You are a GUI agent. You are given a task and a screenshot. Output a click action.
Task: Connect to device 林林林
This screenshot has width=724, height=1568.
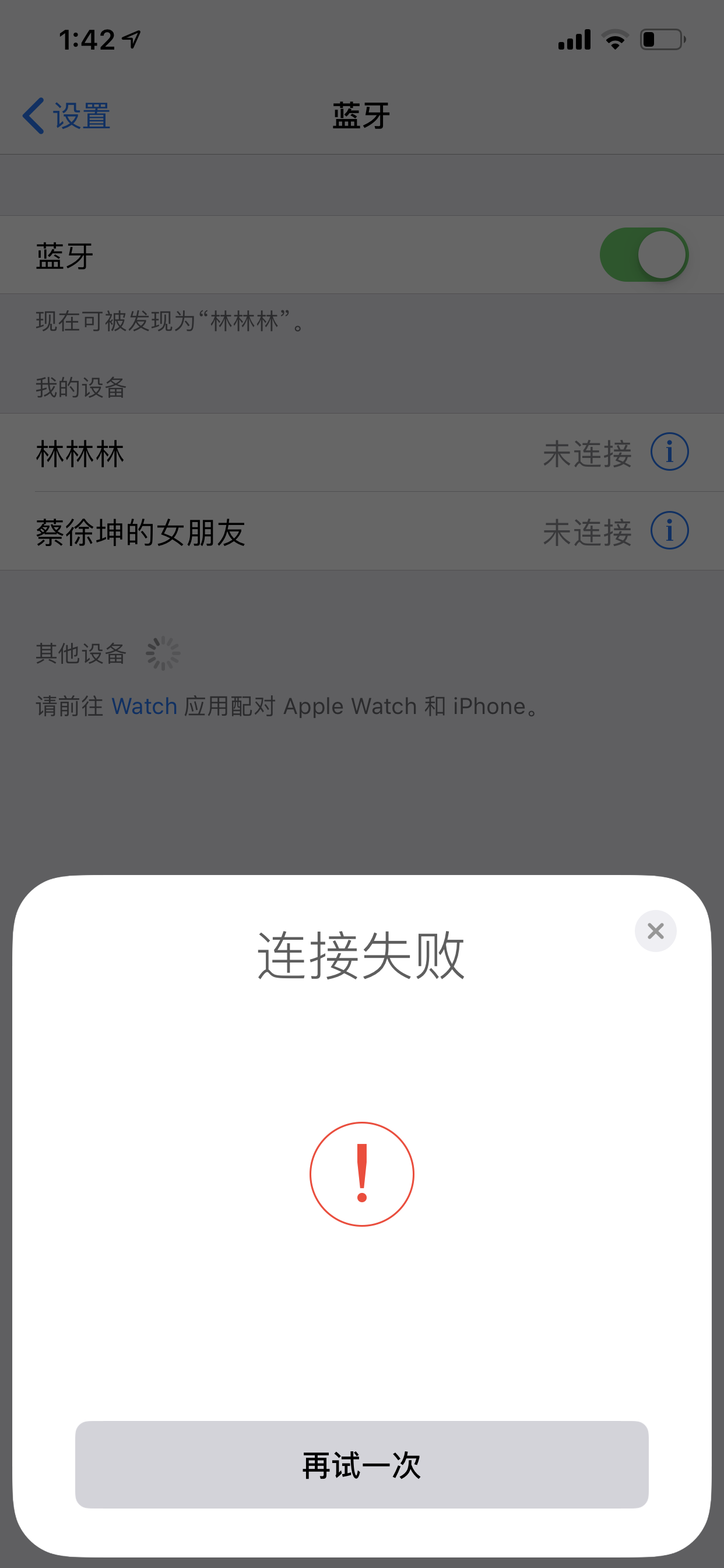tap(243, 453)
